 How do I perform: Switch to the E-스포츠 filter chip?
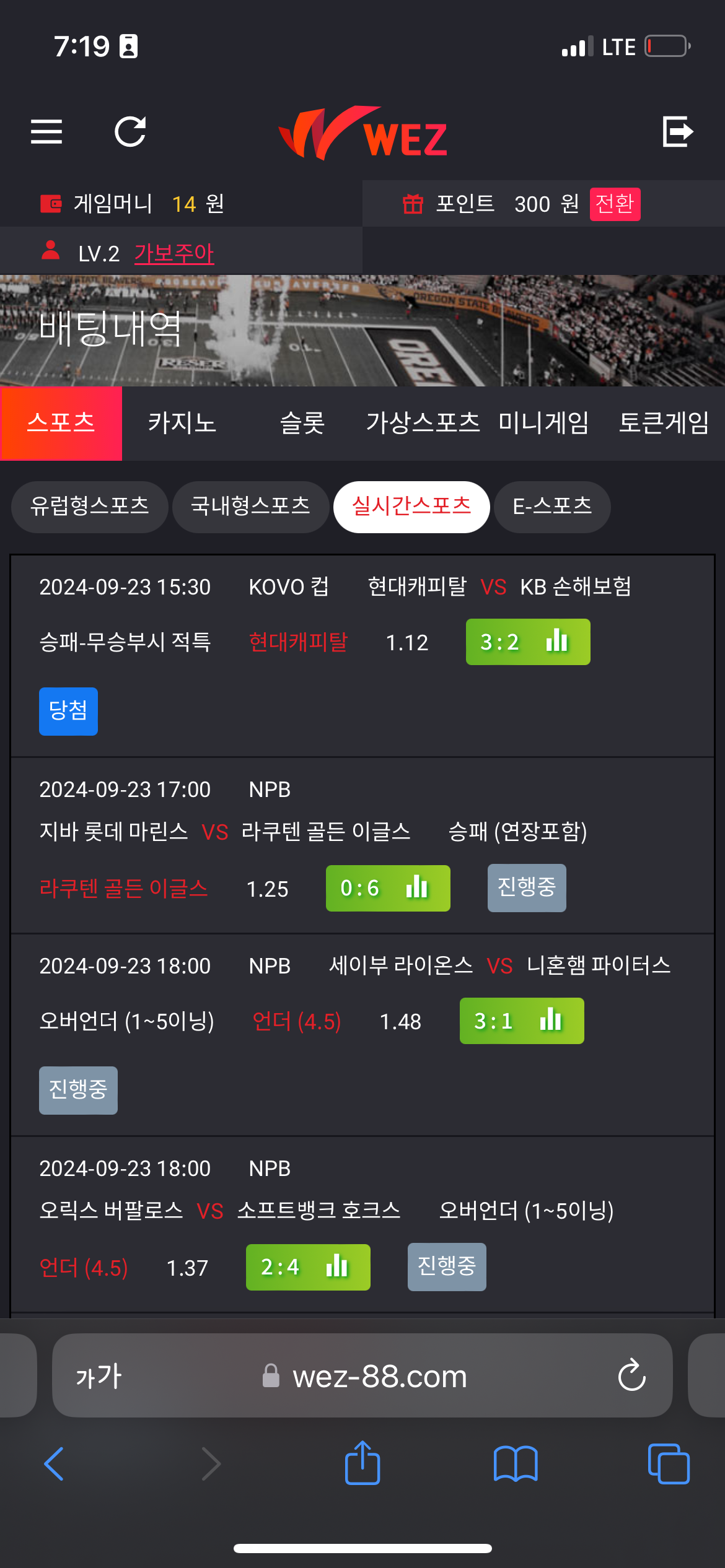(552, 507)
